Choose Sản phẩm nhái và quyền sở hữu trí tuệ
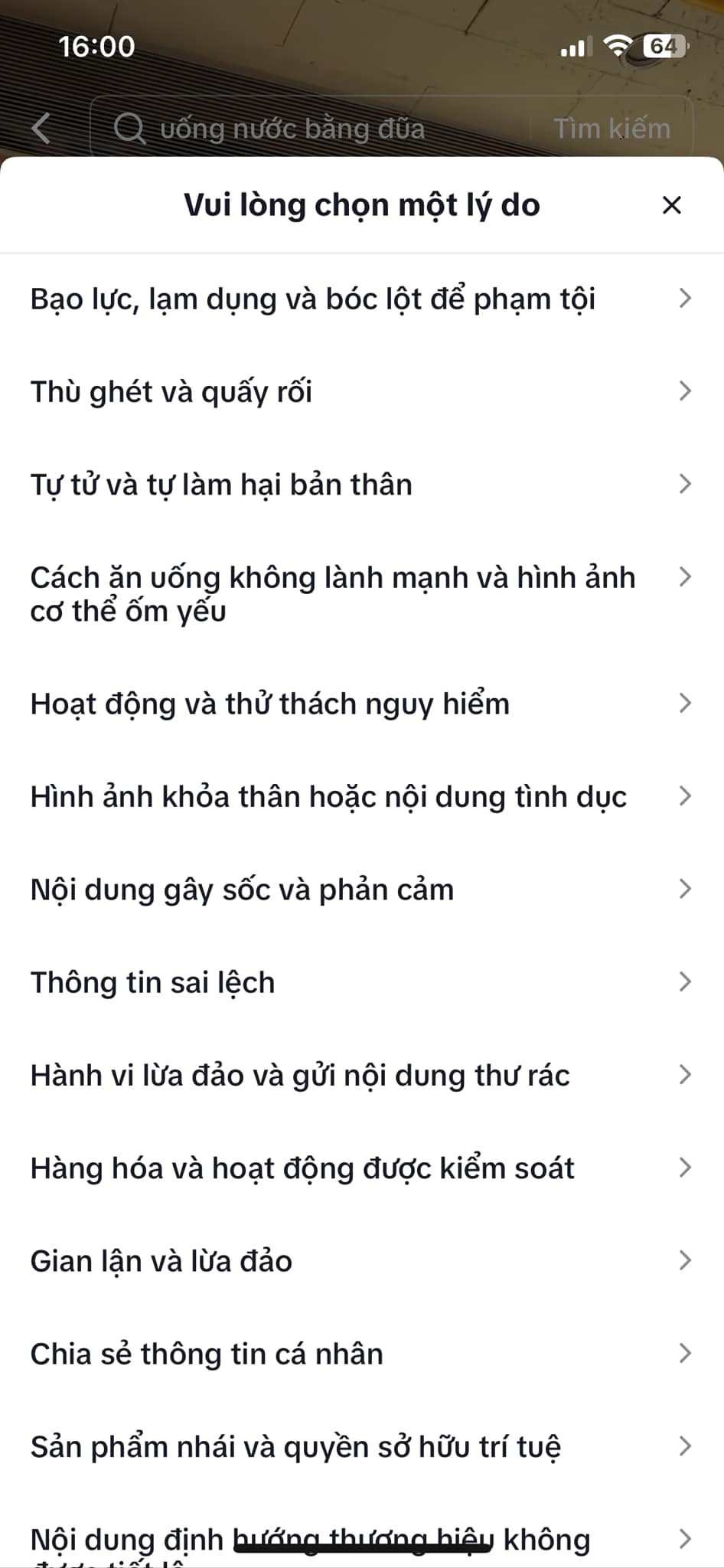This screenshot has height=1568, width=724. pyautogui.click(x=362, y=1446)
